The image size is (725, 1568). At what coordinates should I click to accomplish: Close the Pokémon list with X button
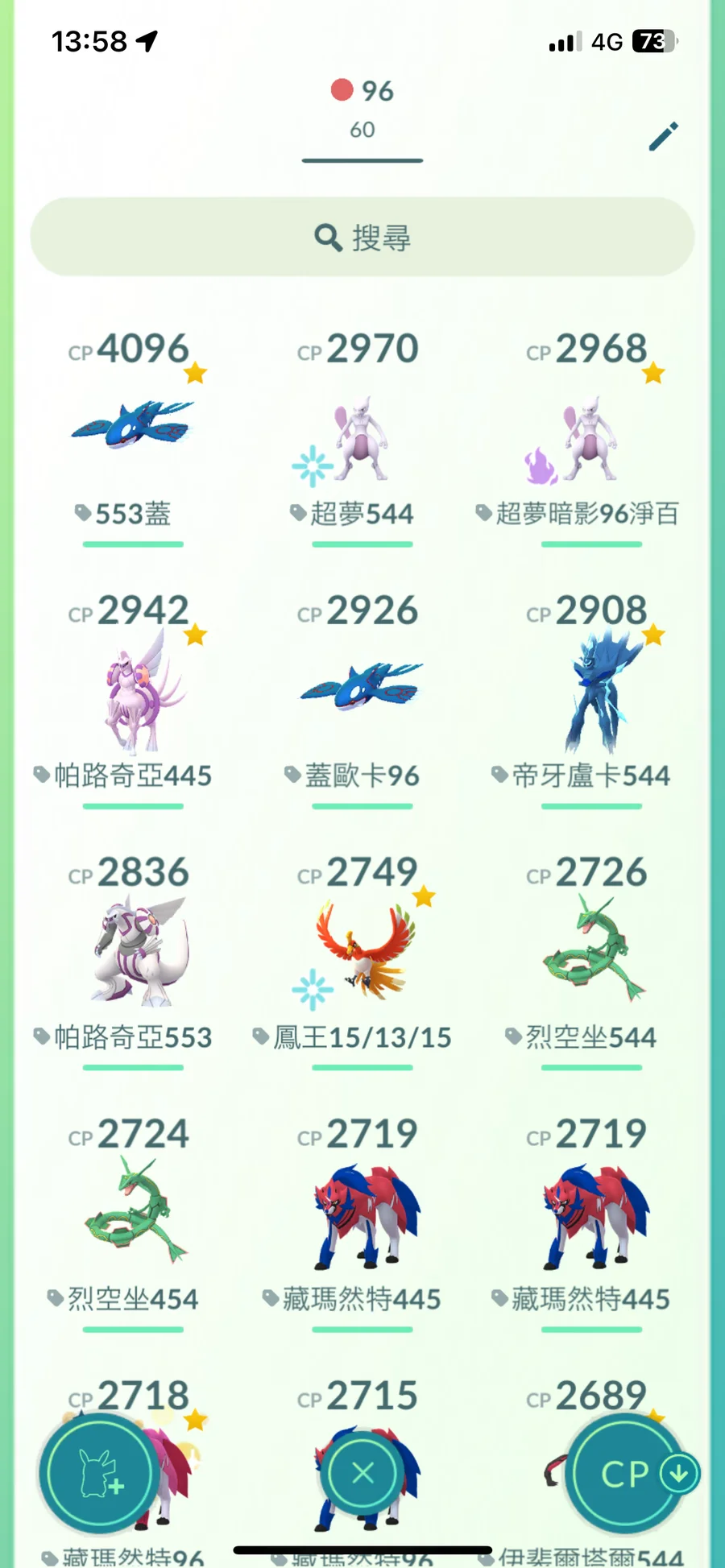pos(363,1473)
